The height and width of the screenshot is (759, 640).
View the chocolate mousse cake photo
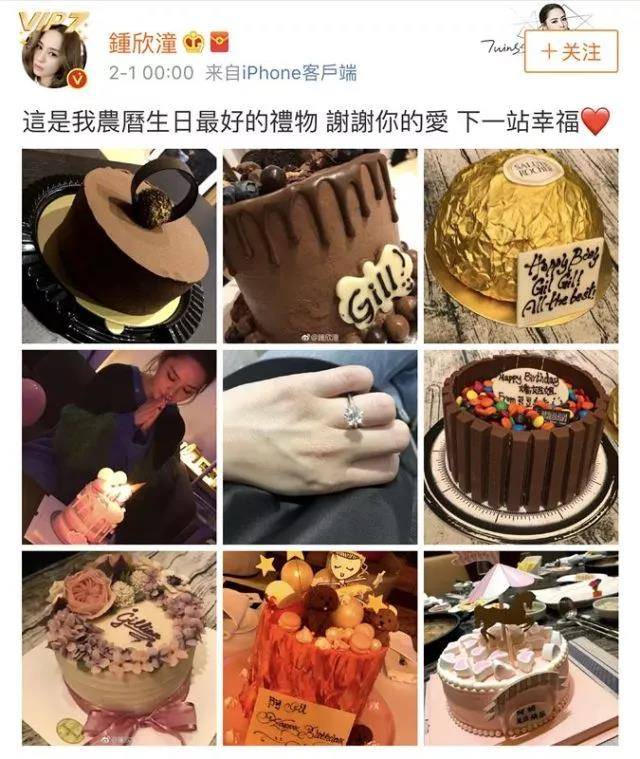click(x=119, y=246)
